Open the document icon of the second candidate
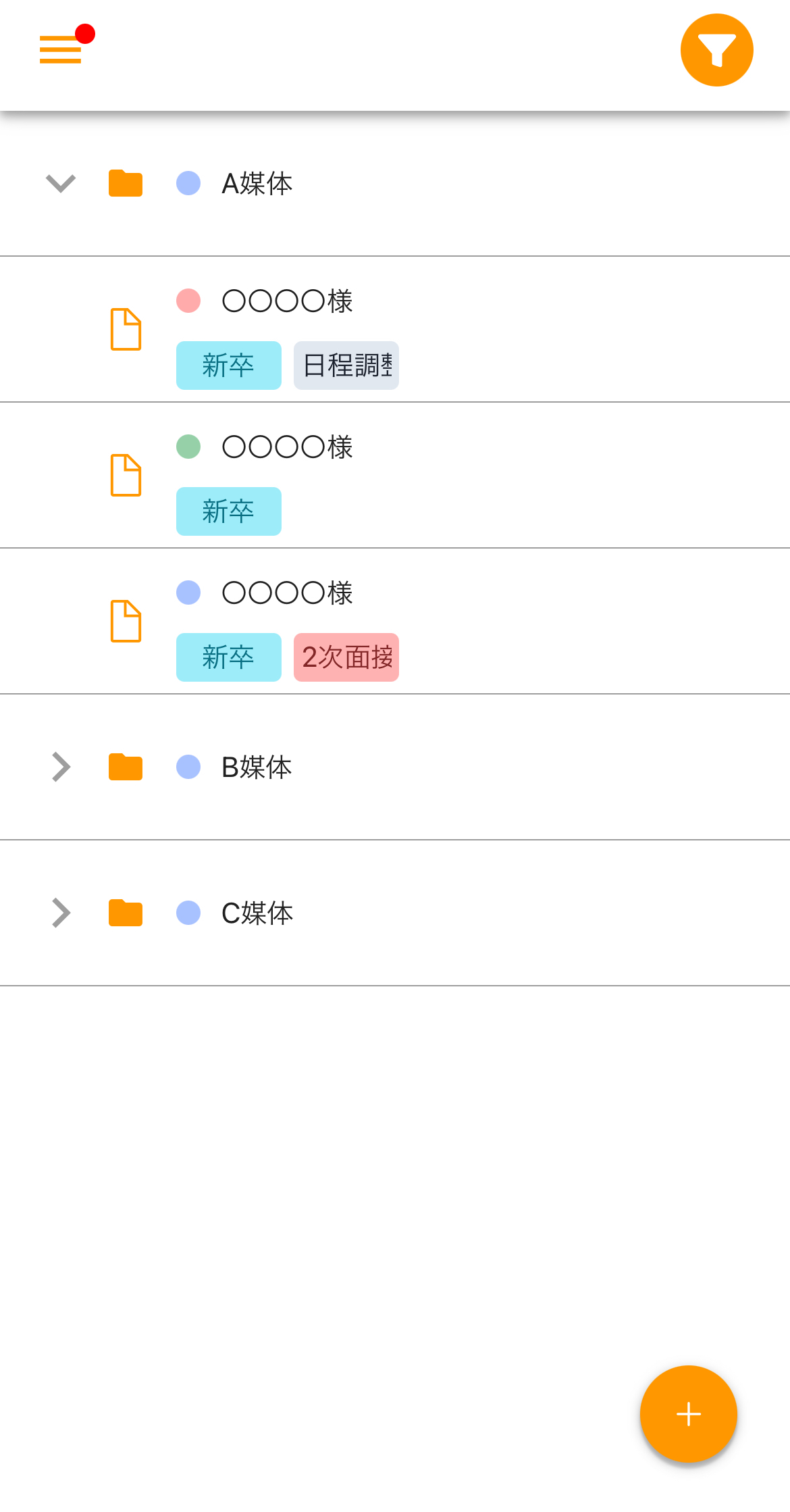790x1512 pixels. [x=126, y=476]
